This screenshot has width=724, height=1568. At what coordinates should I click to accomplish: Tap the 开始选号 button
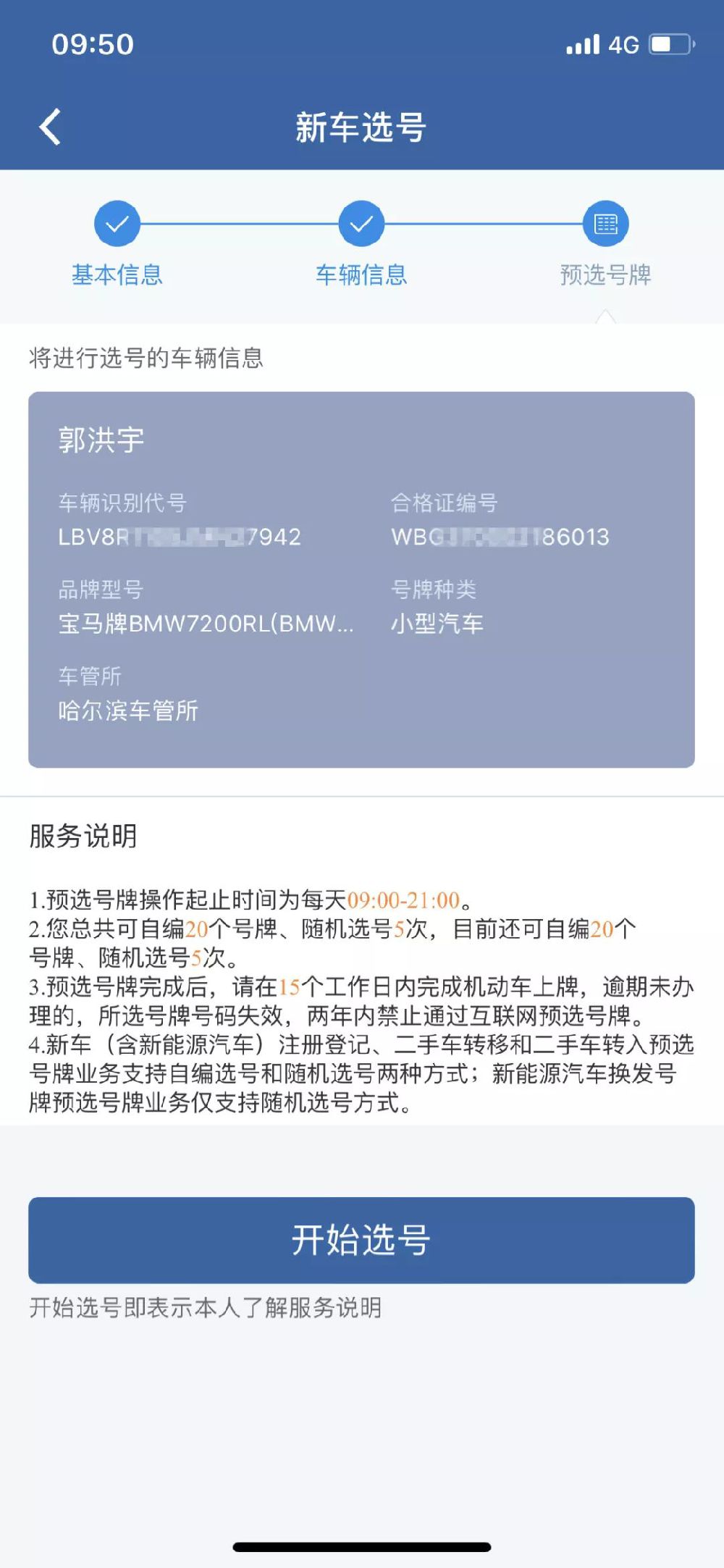[x=361, y=1239]
